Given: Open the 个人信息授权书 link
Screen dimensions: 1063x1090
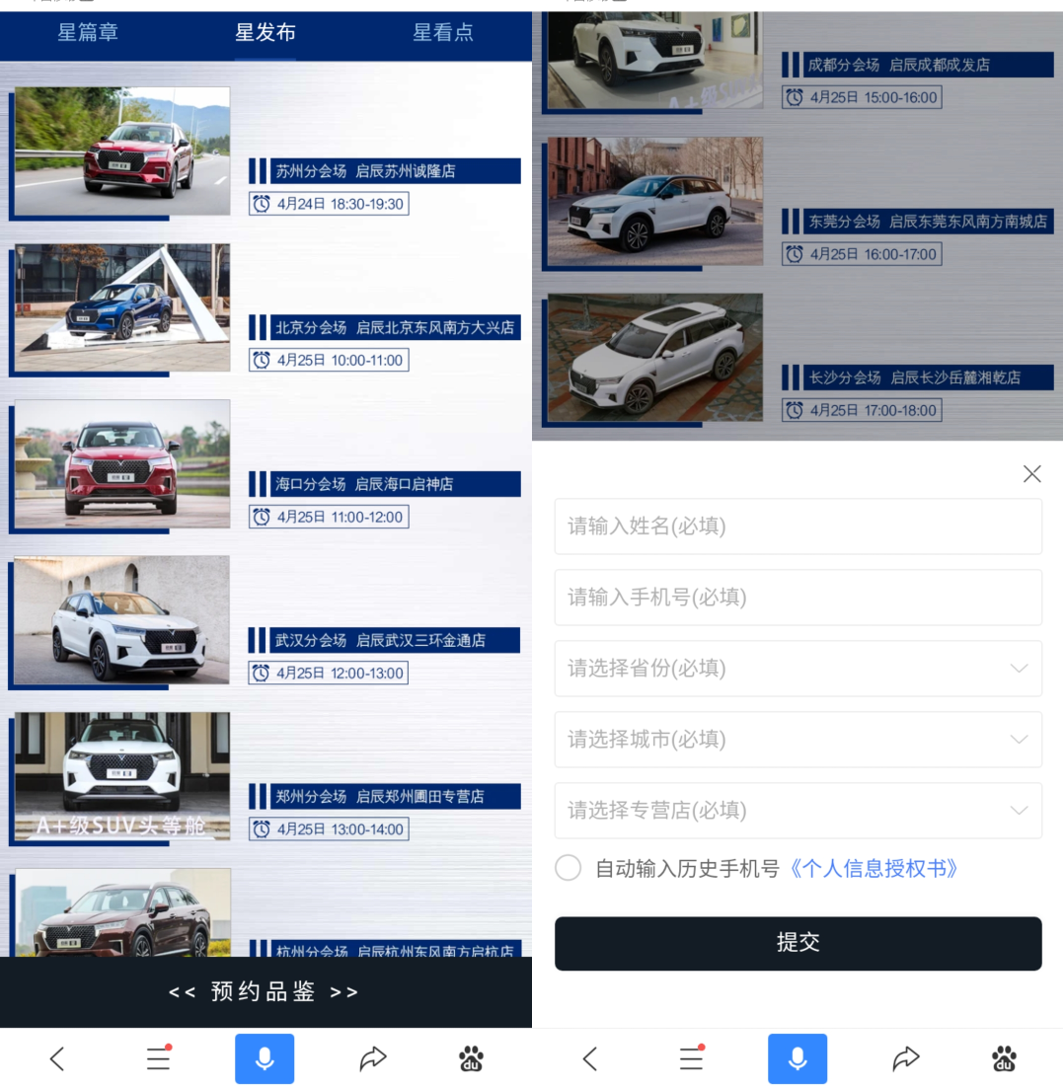Looking at the screenshot, I should [874, 868].
